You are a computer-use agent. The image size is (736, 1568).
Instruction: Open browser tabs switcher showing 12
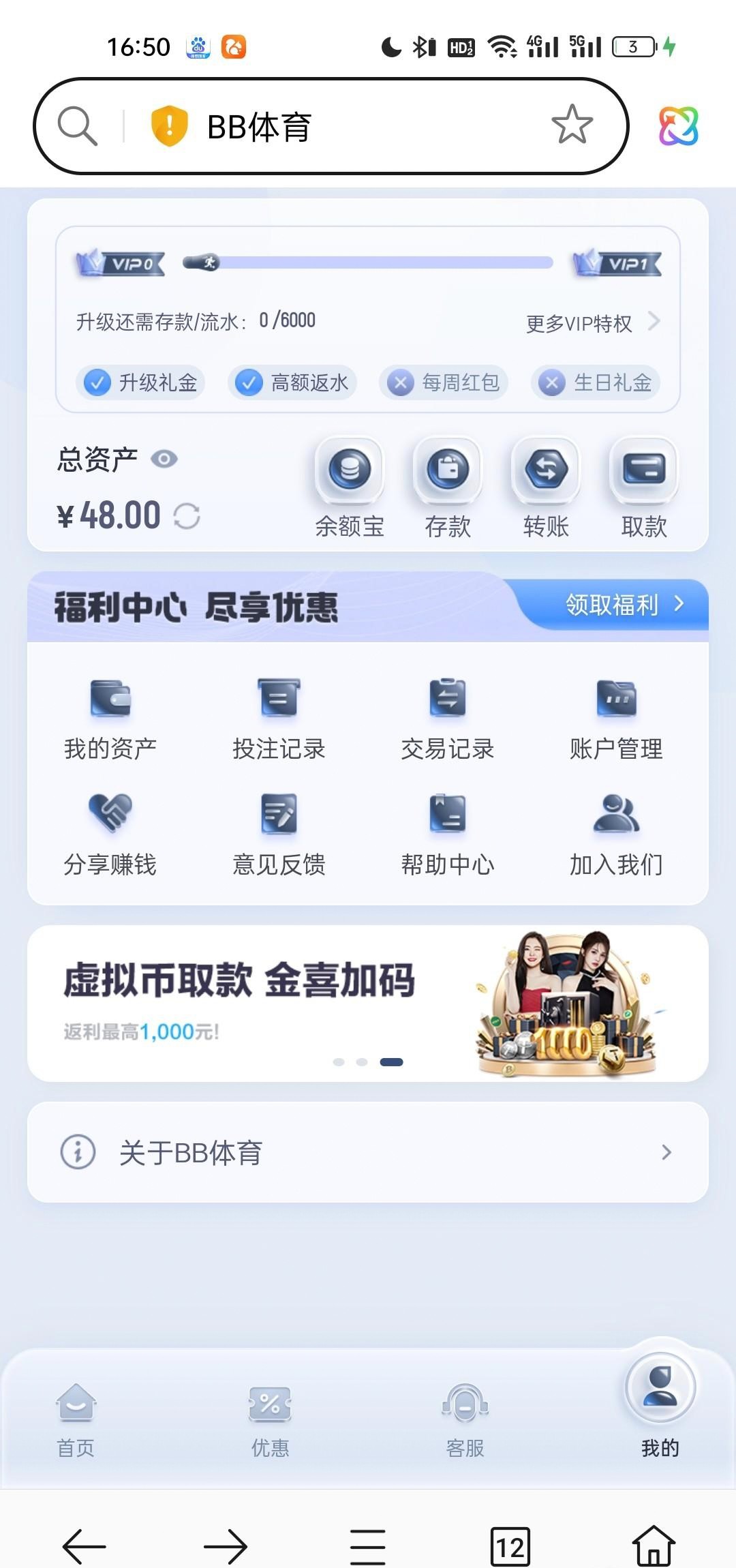click(x=510, y=1546)
